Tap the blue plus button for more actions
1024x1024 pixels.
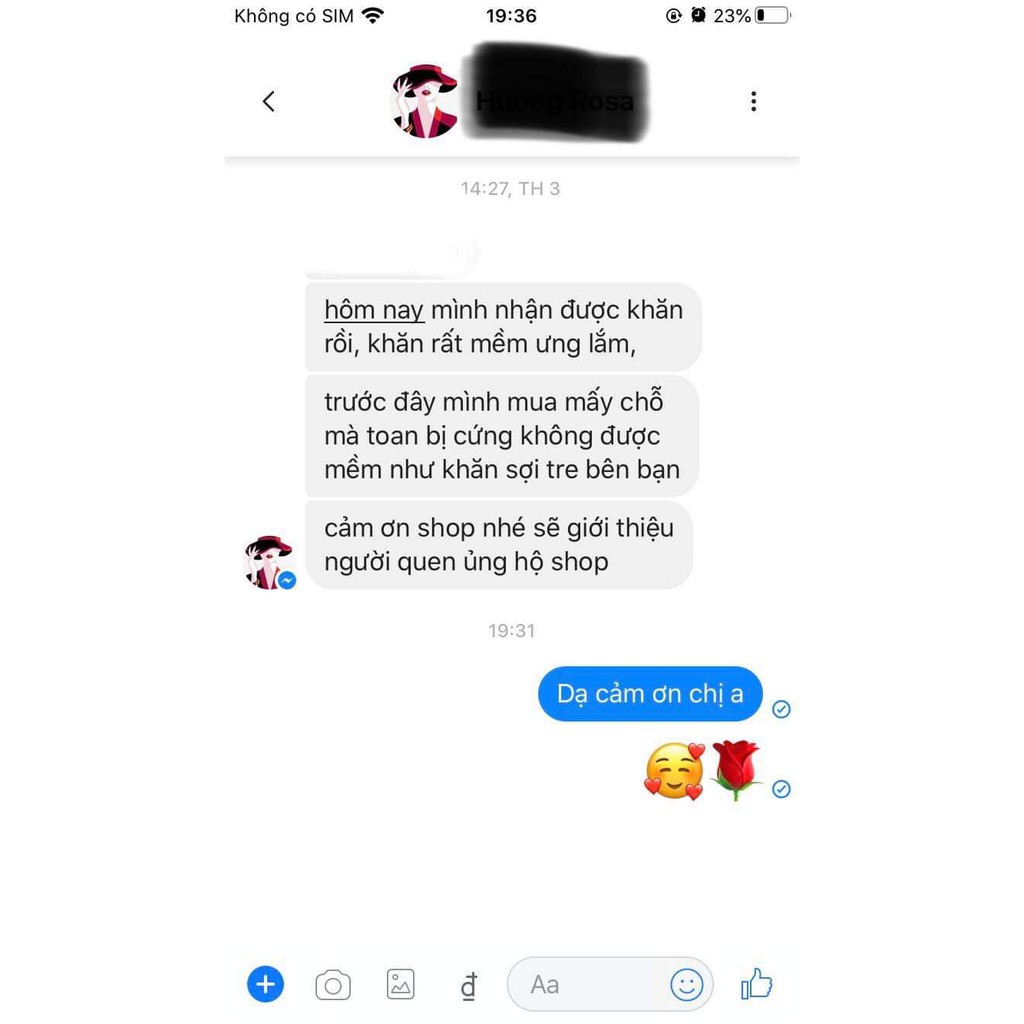coord(266,985)
